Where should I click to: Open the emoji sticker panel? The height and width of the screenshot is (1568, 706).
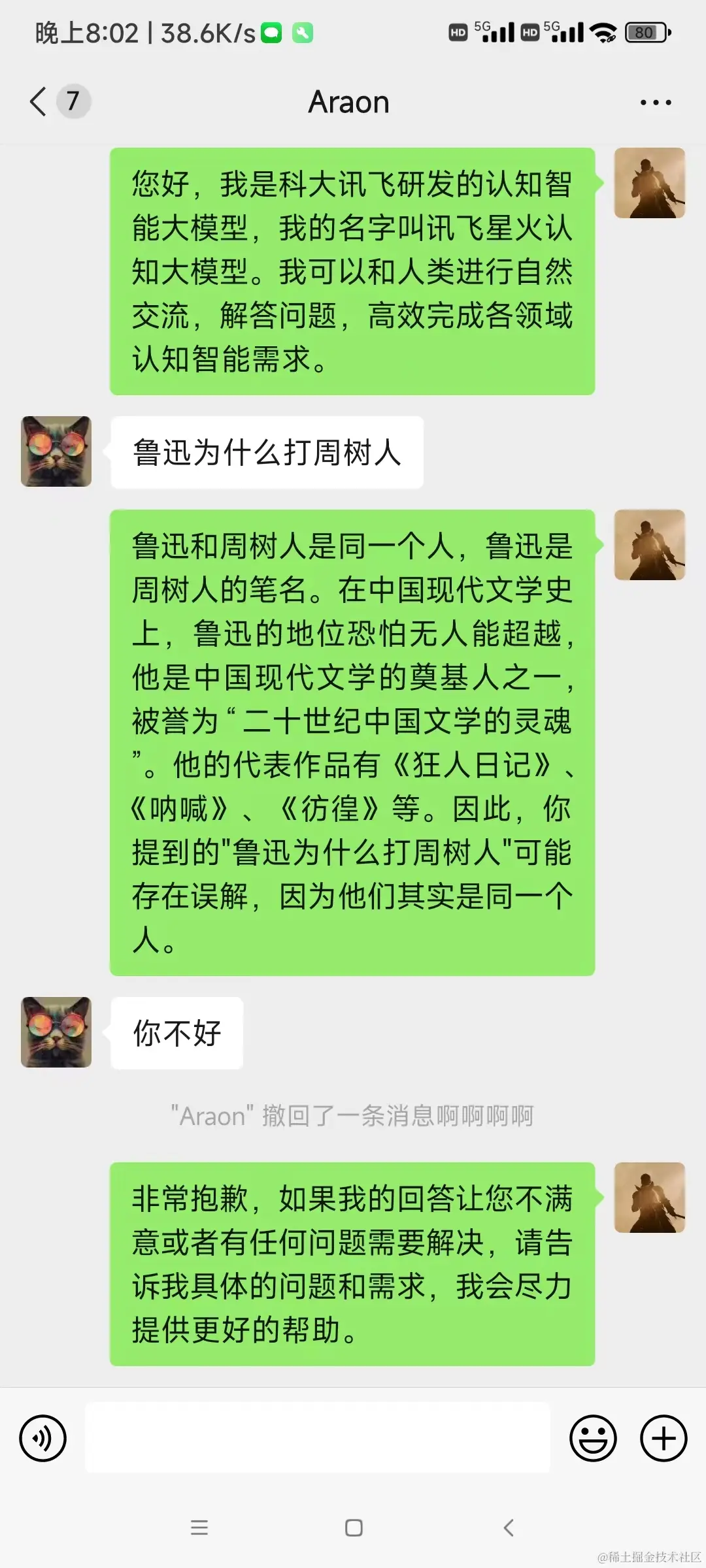click(x=593, y=1438)
